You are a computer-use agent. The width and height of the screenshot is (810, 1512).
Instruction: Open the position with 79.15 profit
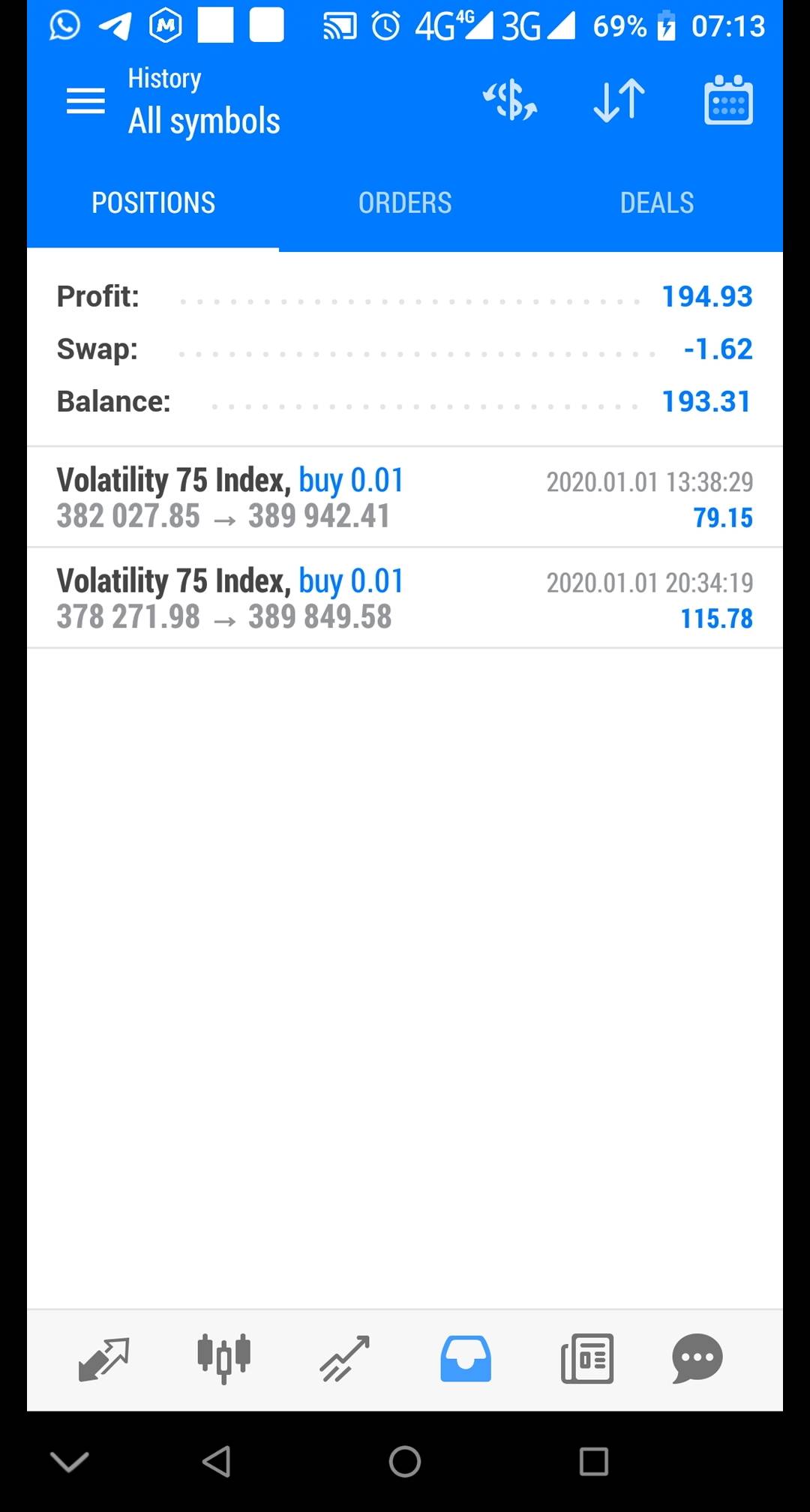pyautogui.click(x=405, y=497)
